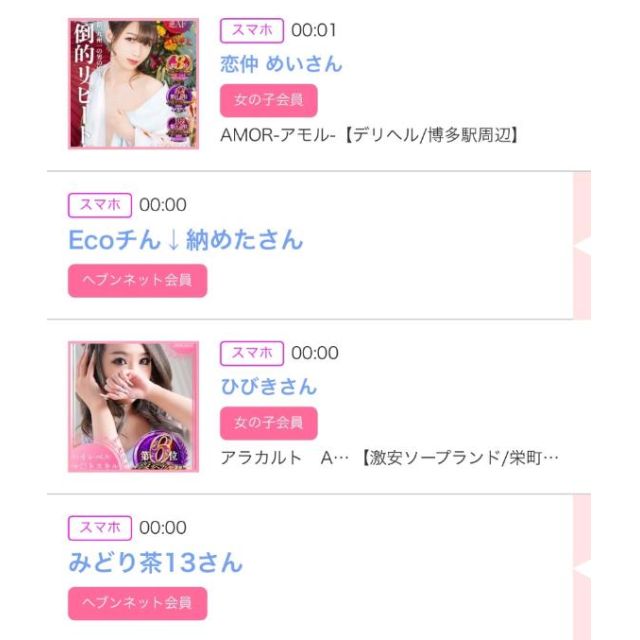The width and height of the screenshot is (640, 640).
Task: Open ひびきさん profile link
Action: (268, 386)
